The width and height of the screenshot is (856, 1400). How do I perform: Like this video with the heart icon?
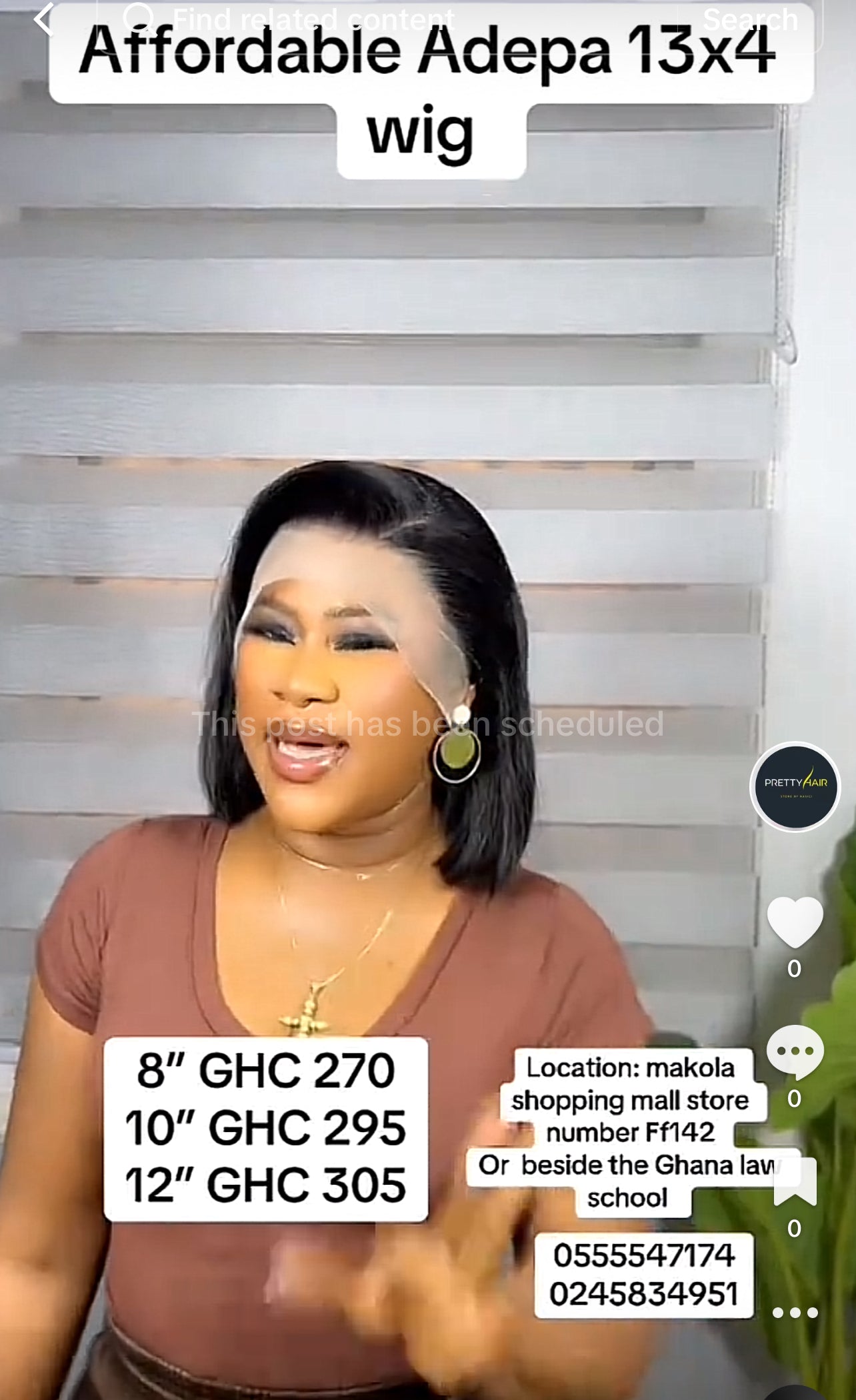pos(795,922)
